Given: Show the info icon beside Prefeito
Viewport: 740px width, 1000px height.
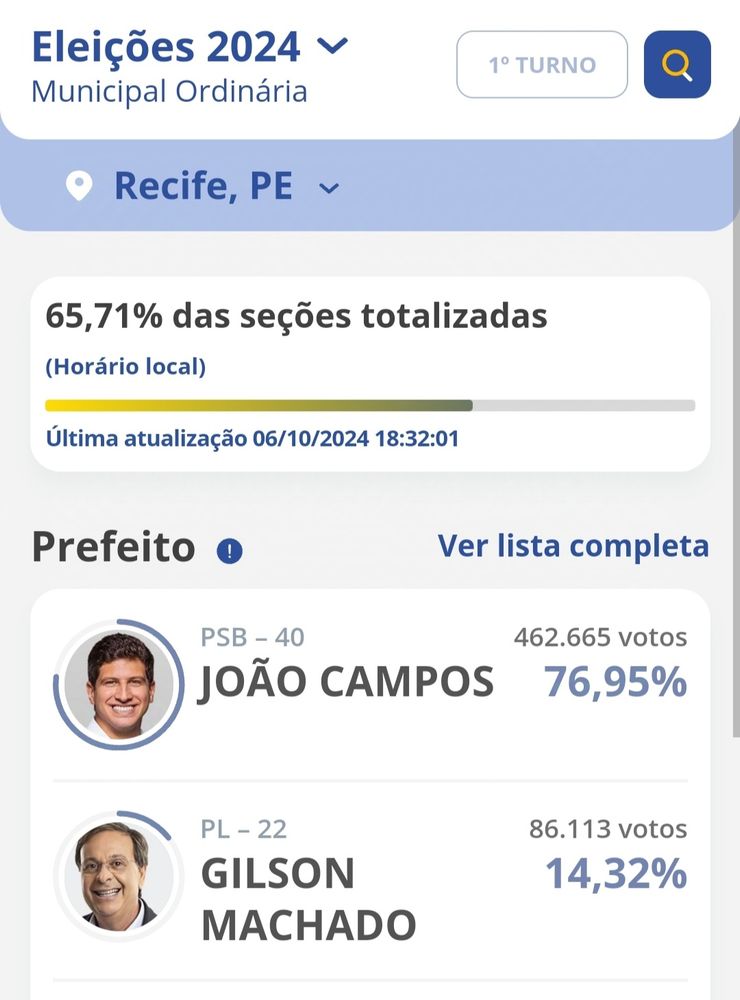Looking at the screenshot, I should point(230,550).
